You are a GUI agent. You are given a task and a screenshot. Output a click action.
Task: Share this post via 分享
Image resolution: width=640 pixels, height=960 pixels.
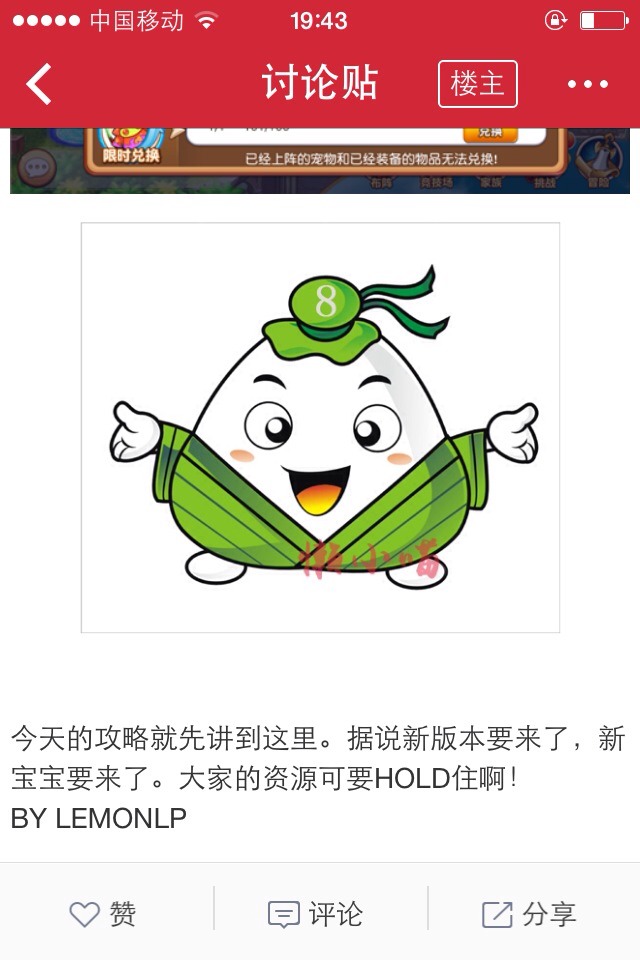coord(529,913)
